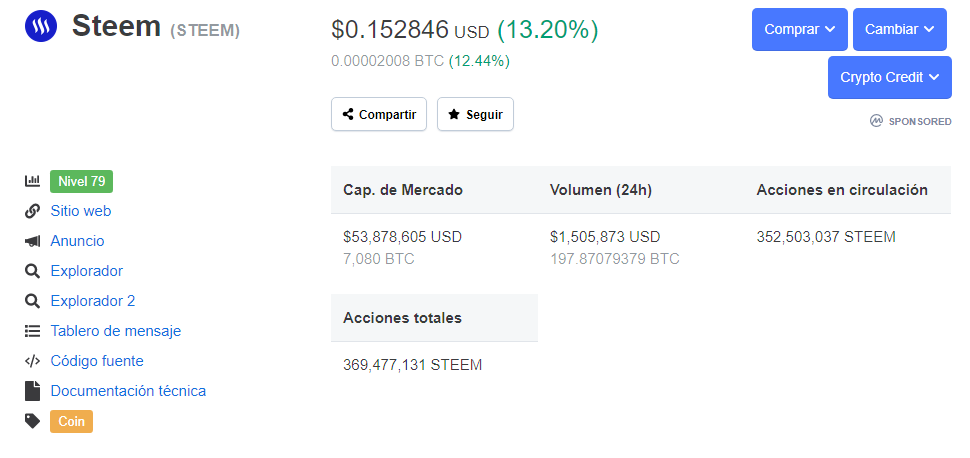View the Código fuente link
The width and height of the screenshot is (970, 458).
[x=97, y=361]
